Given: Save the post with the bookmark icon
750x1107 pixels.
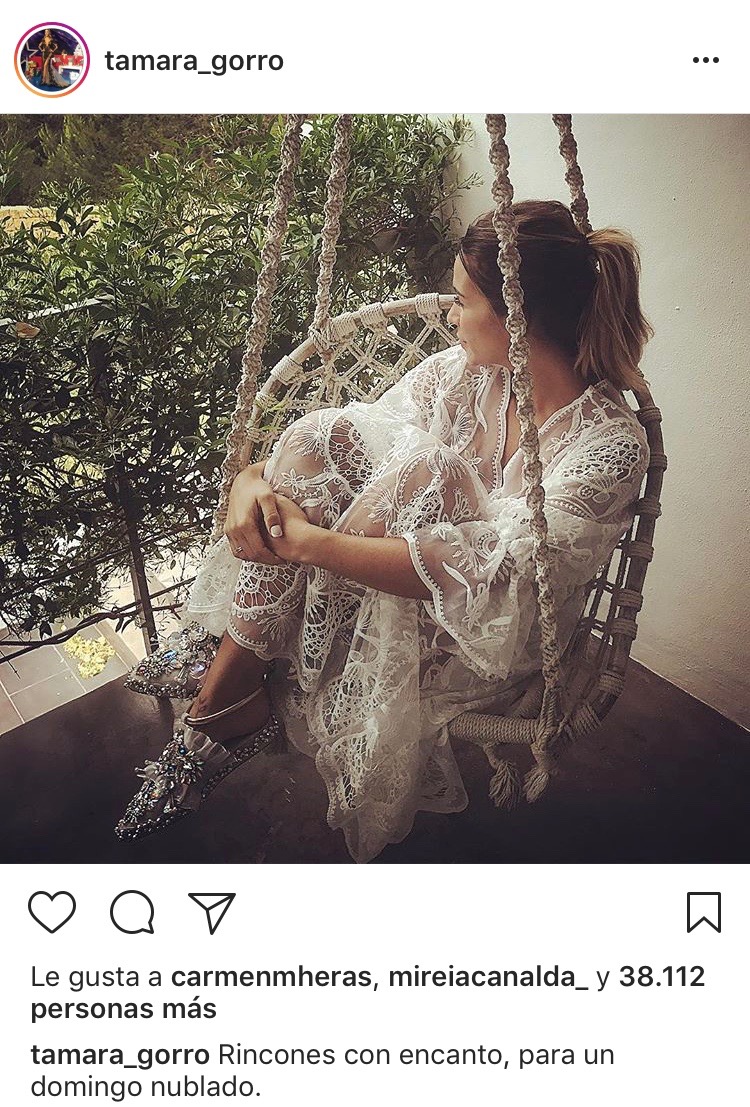Looking at the screenshot, I should 704,912.
